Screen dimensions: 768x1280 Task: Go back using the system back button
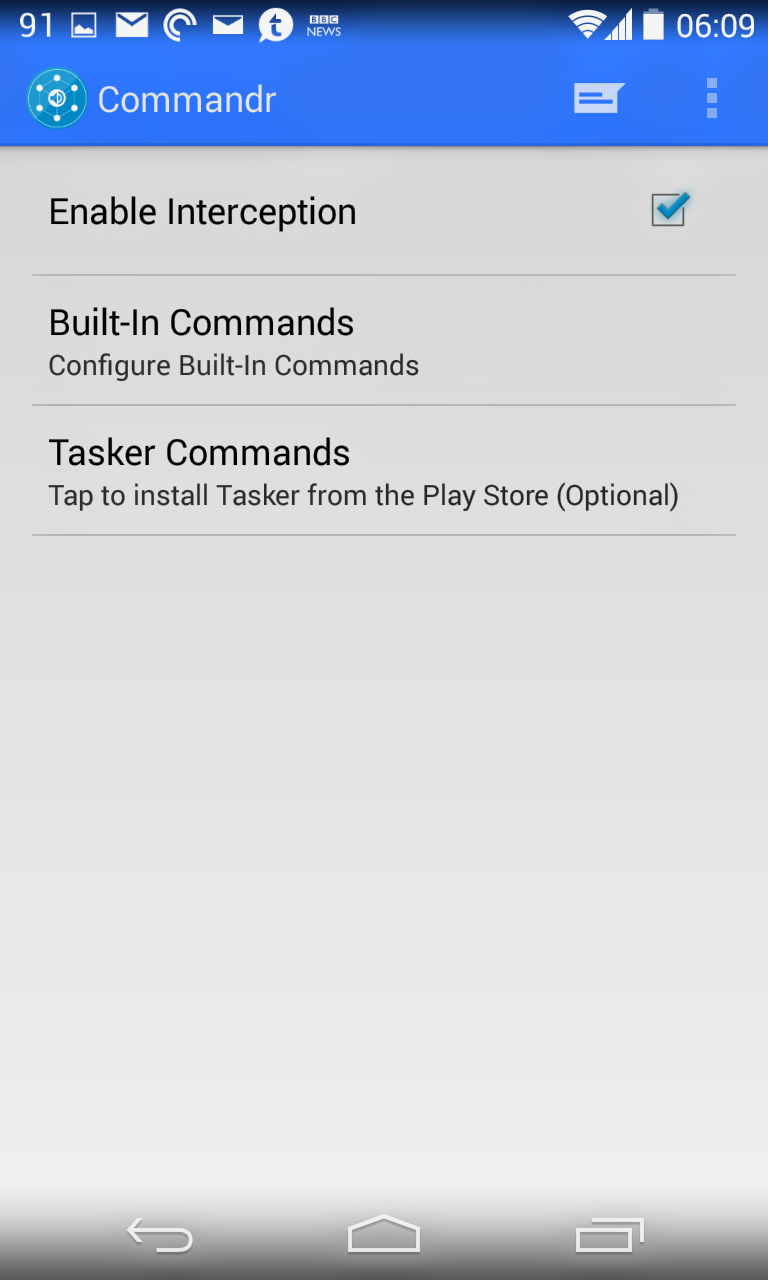coord(160,1236)
